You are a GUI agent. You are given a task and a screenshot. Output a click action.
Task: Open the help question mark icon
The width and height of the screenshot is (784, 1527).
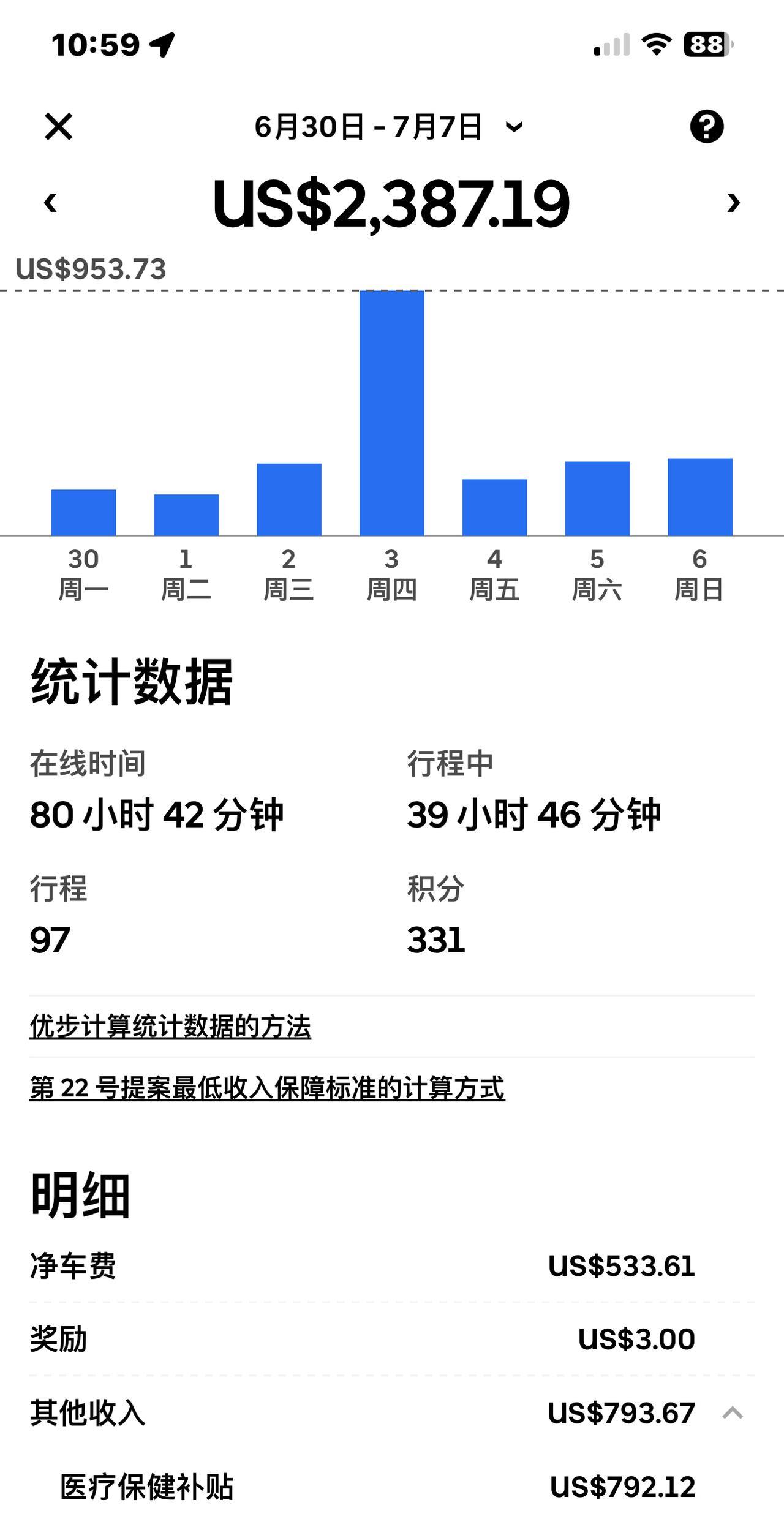pyautogui.click(x=707, y=127)
